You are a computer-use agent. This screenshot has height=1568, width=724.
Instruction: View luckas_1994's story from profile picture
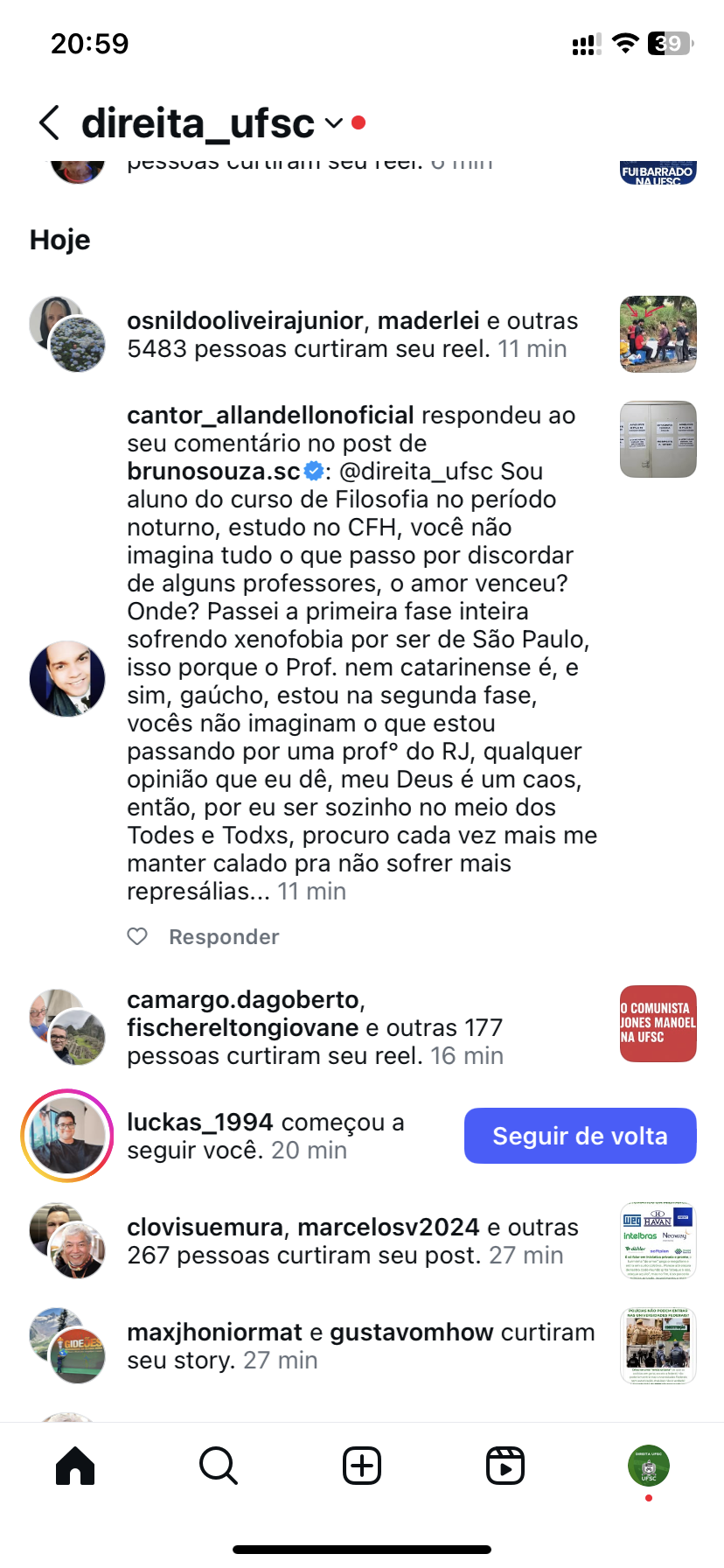pos(67,1136)
